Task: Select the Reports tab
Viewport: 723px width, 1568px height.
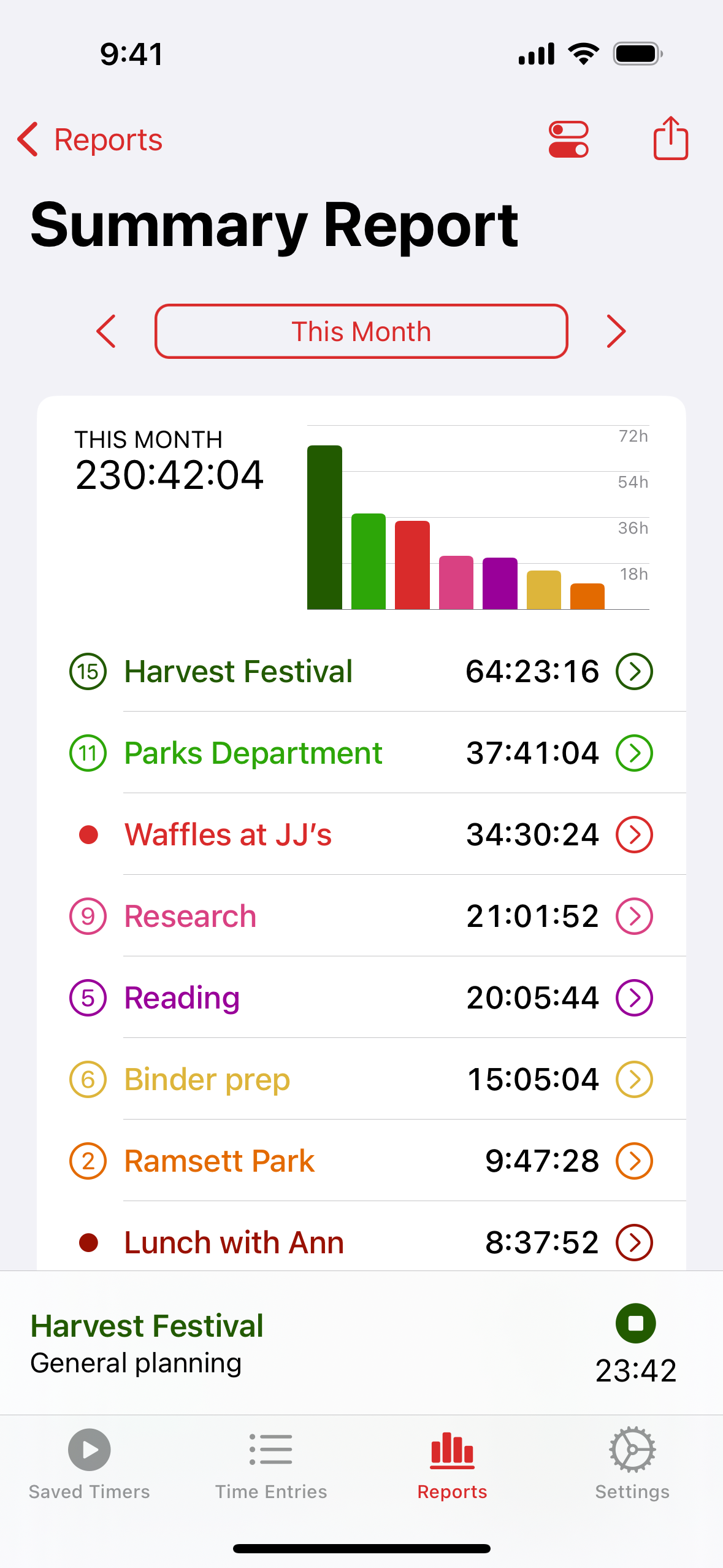Action: click(452, 1464)
